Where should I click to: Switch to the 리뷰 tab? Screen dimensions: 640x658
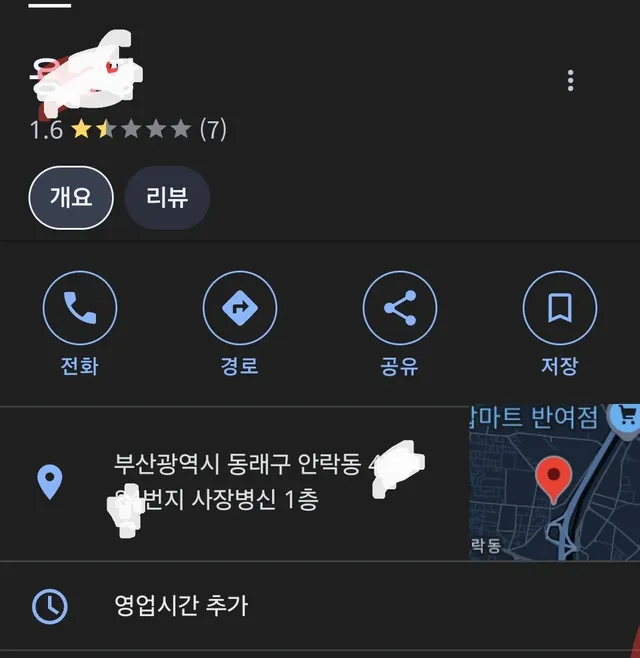tap(167, 197)
